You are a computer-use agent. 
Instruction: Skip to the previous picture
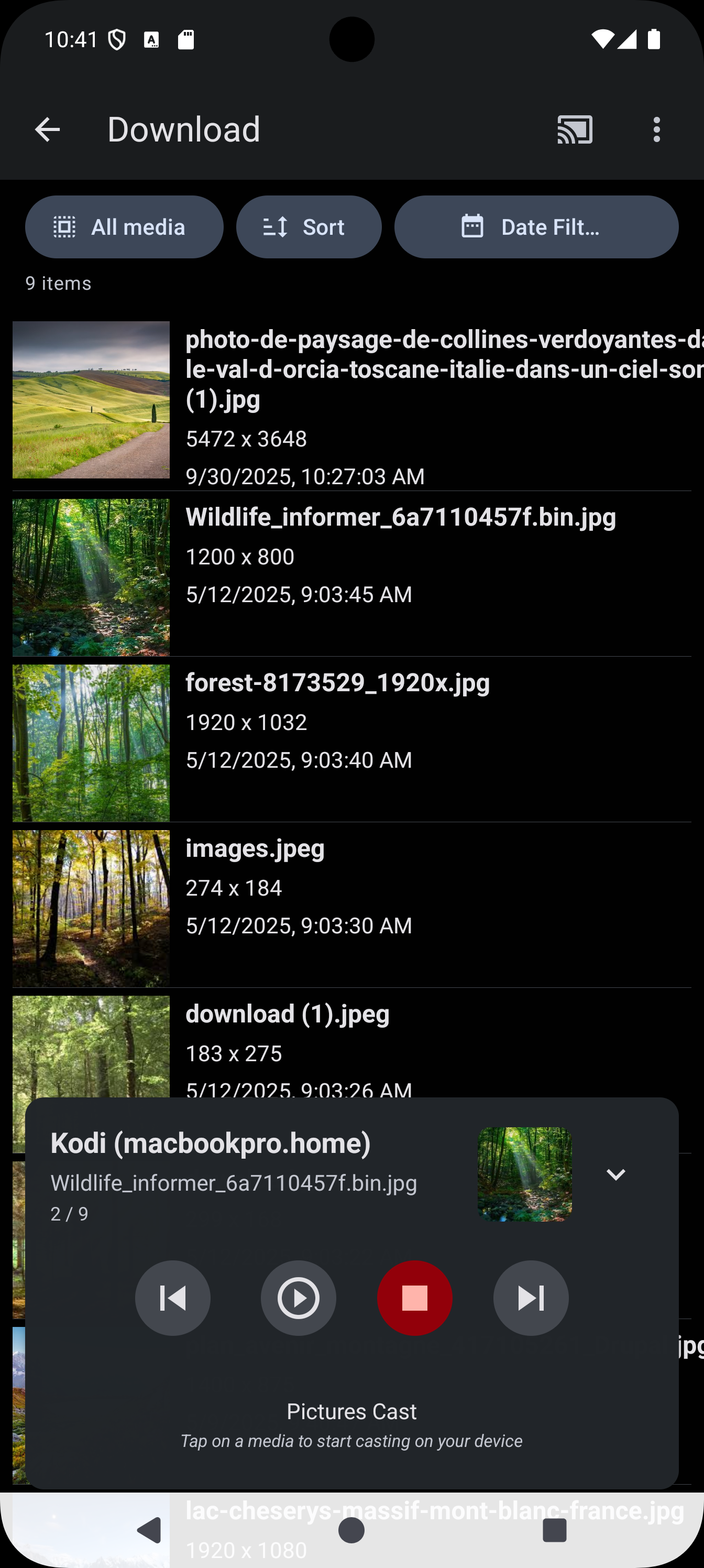click(173, 1298)
